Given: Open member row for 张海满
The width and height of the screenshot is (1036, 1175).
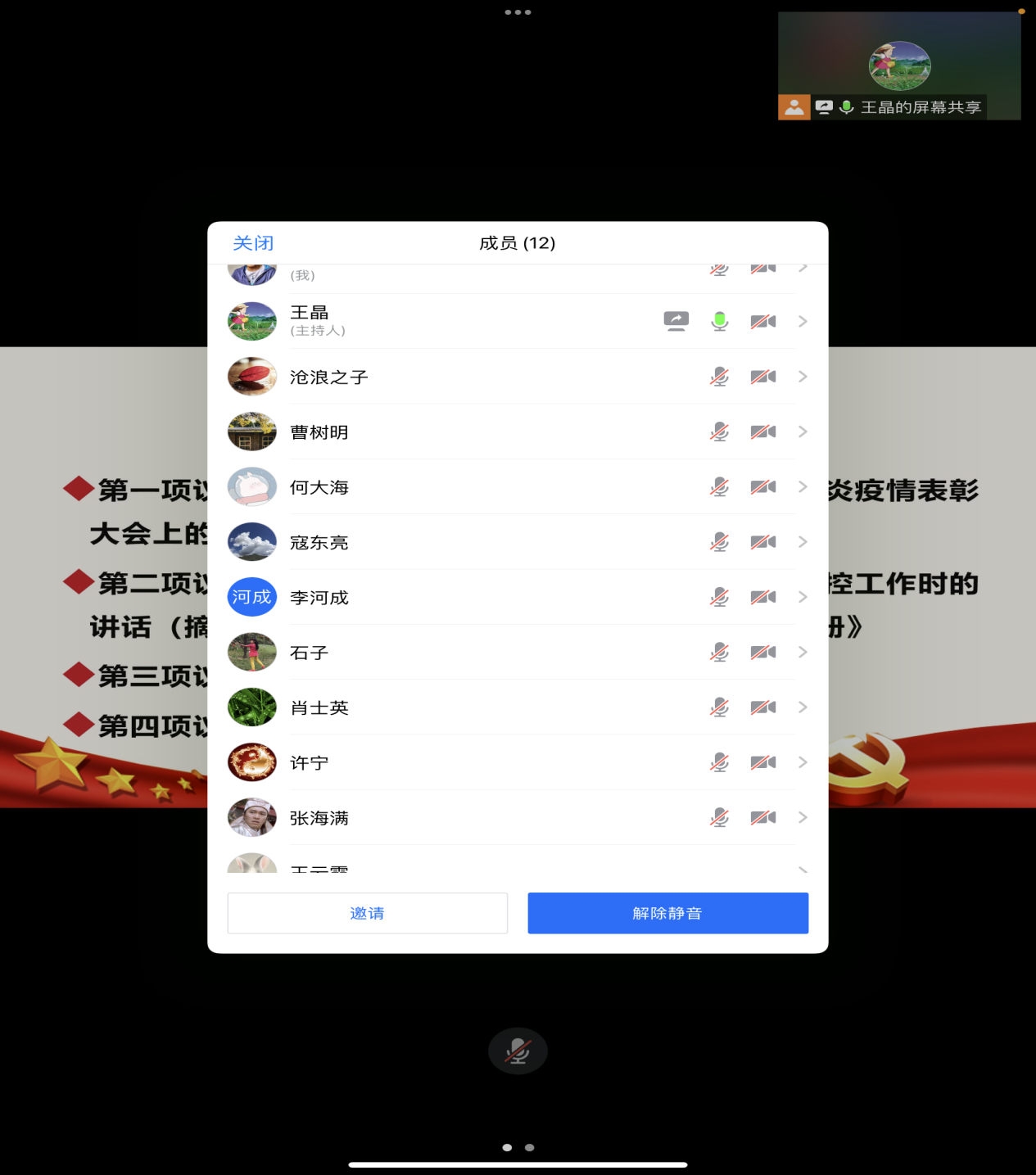Looking at the screenshot, I should click(516, 817).
